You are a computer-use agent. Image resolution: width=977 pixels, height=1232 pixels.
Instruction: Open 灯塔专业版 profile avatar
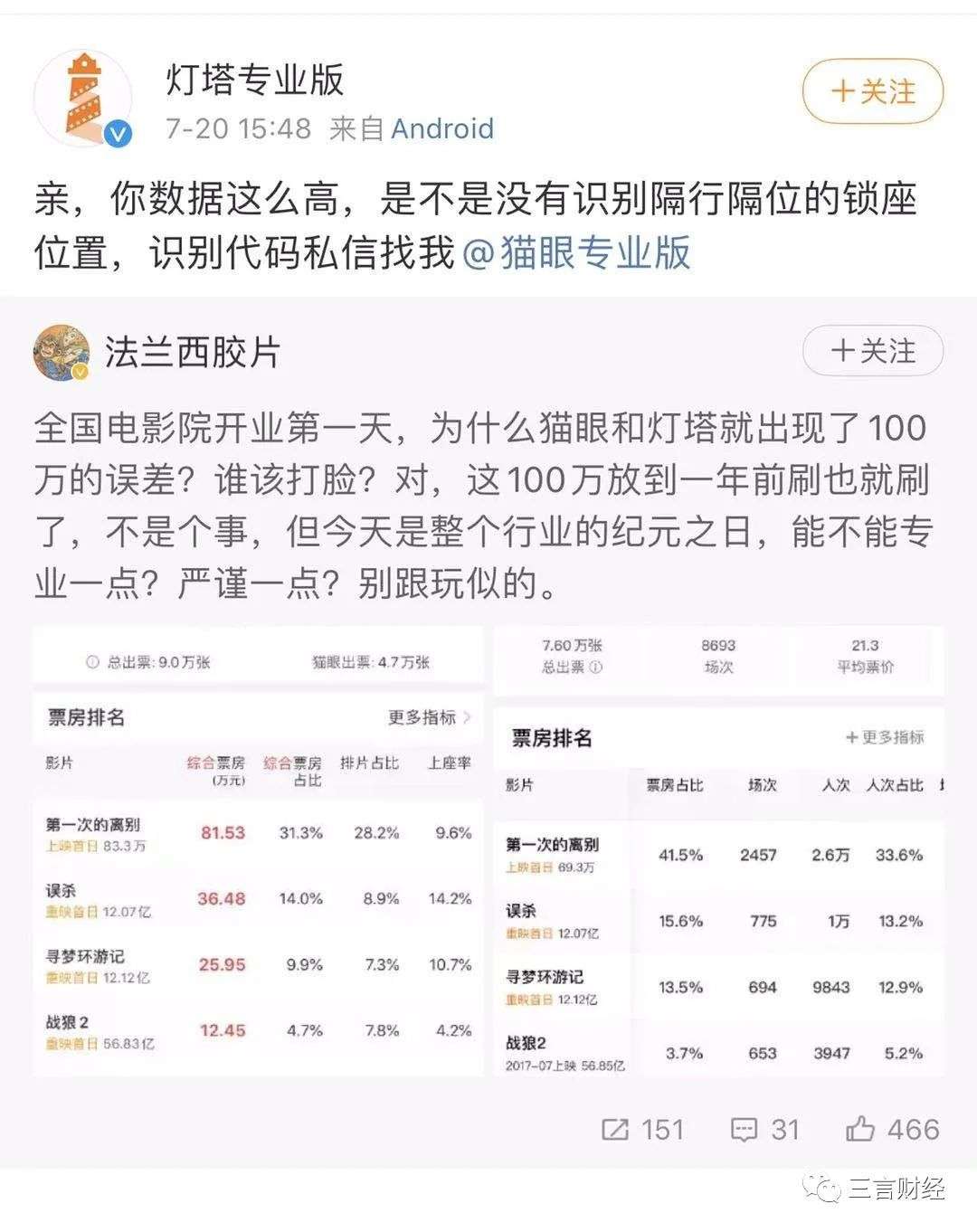pyautogui.click(x=82, y=98)
